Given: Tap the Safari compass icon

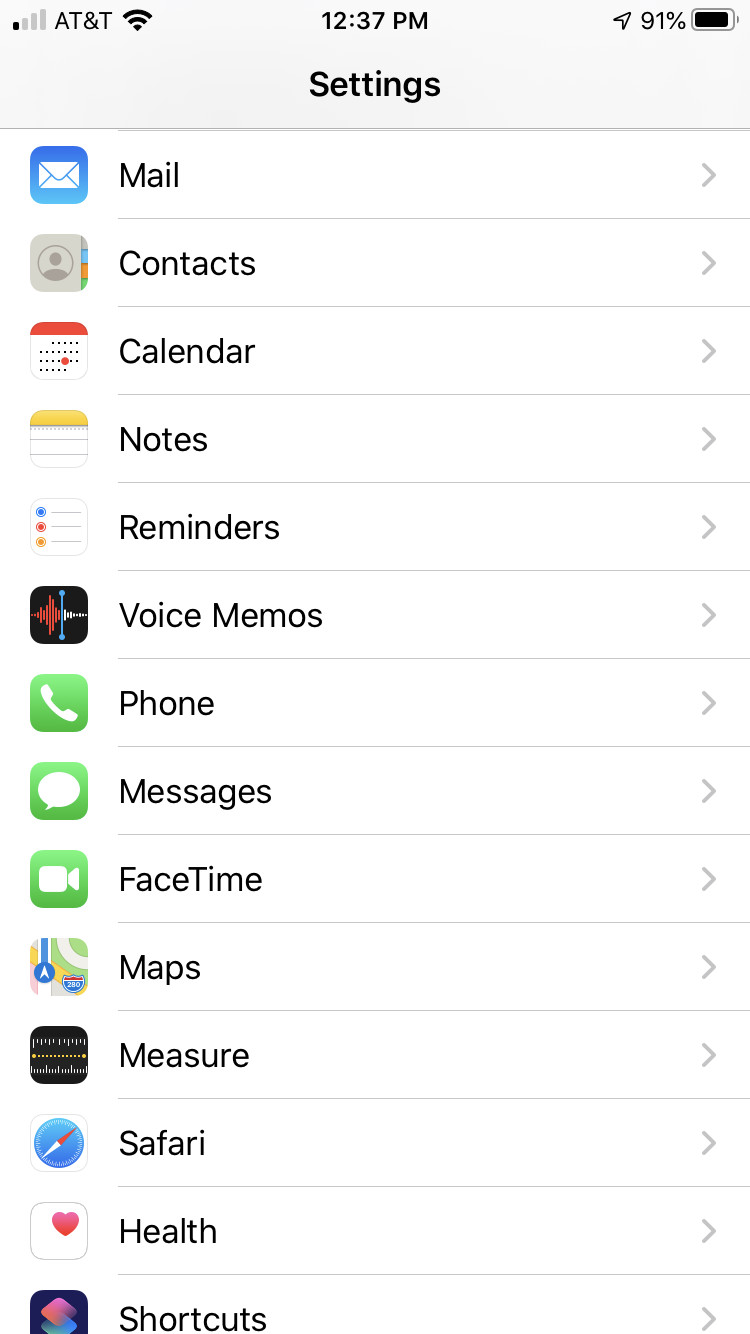Looking at the screenshot, I should (x=58, y=1143).
